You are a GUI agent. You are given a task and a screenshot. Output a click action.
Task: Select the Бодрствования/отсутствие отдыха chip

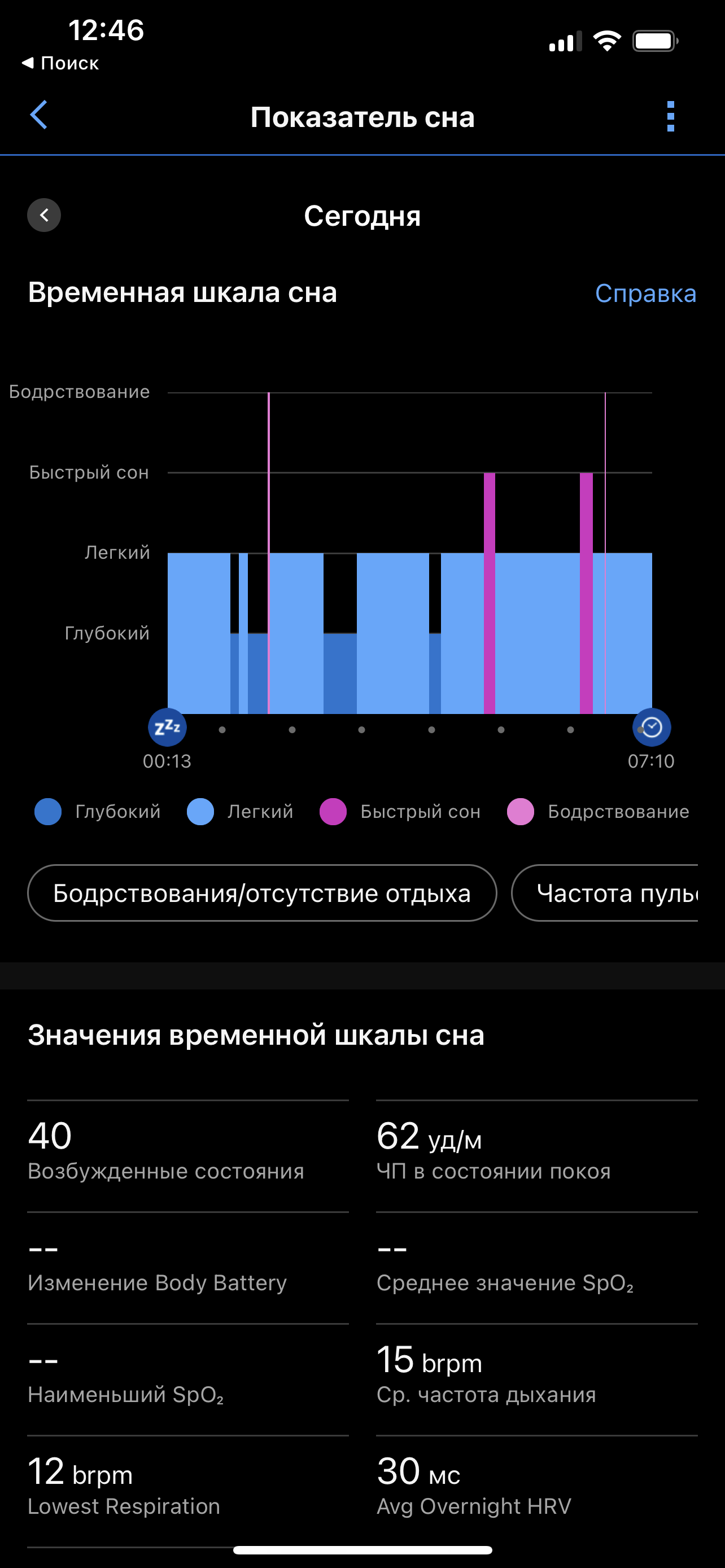click(x=262, y=893)
